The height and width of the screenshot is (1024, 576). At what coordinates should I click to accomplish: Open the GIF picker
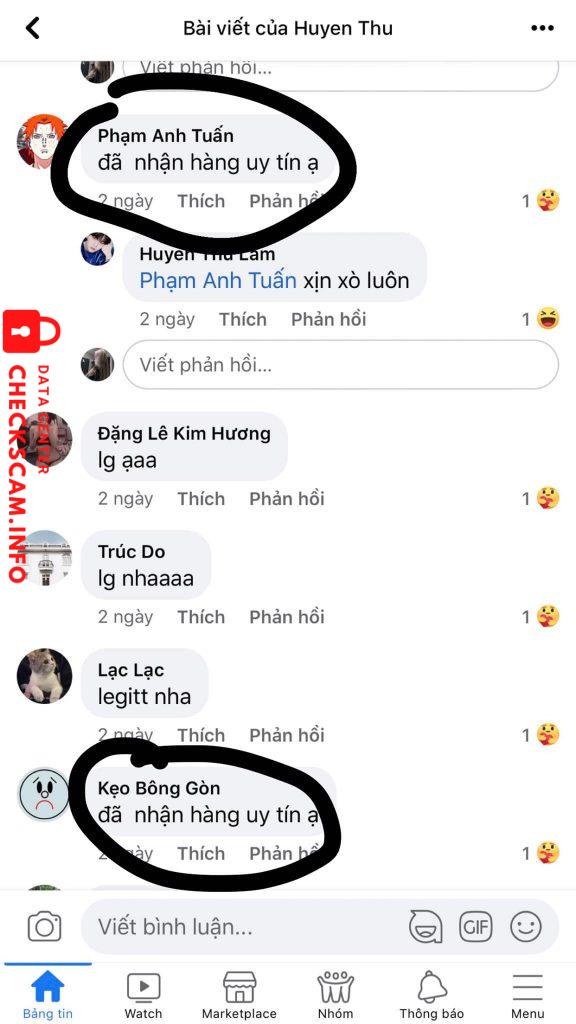[x=475, y=927]
